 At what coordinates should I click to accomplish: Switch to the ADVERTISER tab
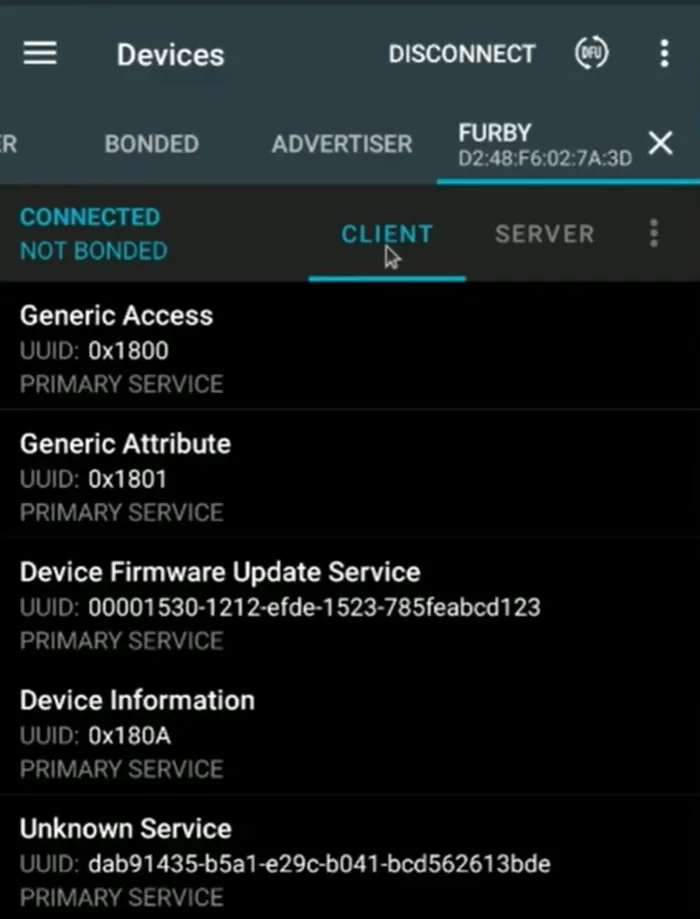(x=342, y=144)
